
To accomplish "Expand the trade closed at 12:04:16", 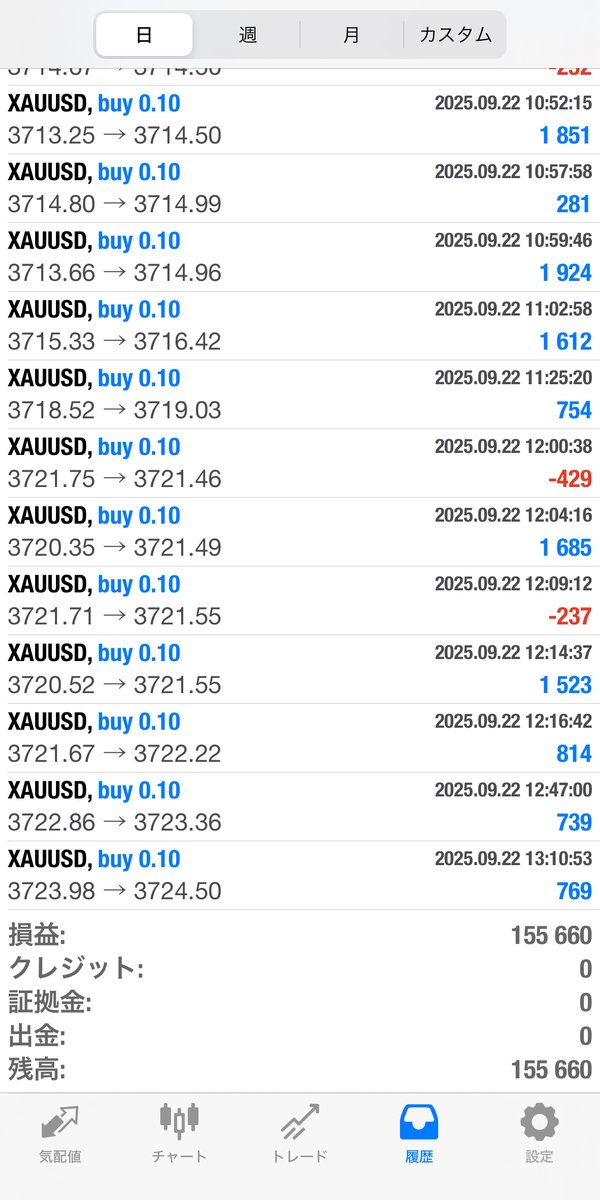I will (x=300, y=532).
